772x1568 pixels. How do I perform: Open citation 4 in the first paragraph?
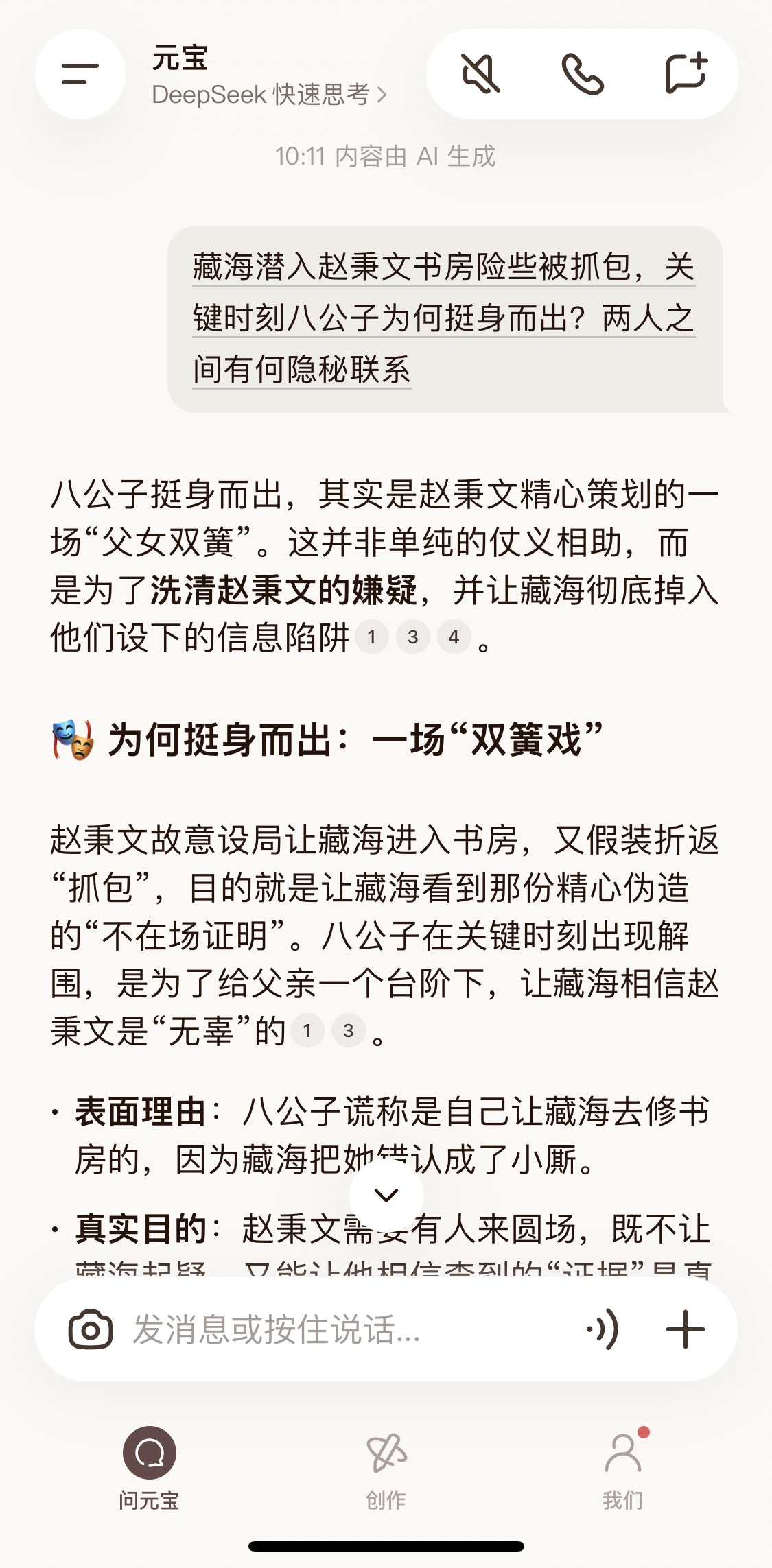pyautogui.click(x=454, y=637)
